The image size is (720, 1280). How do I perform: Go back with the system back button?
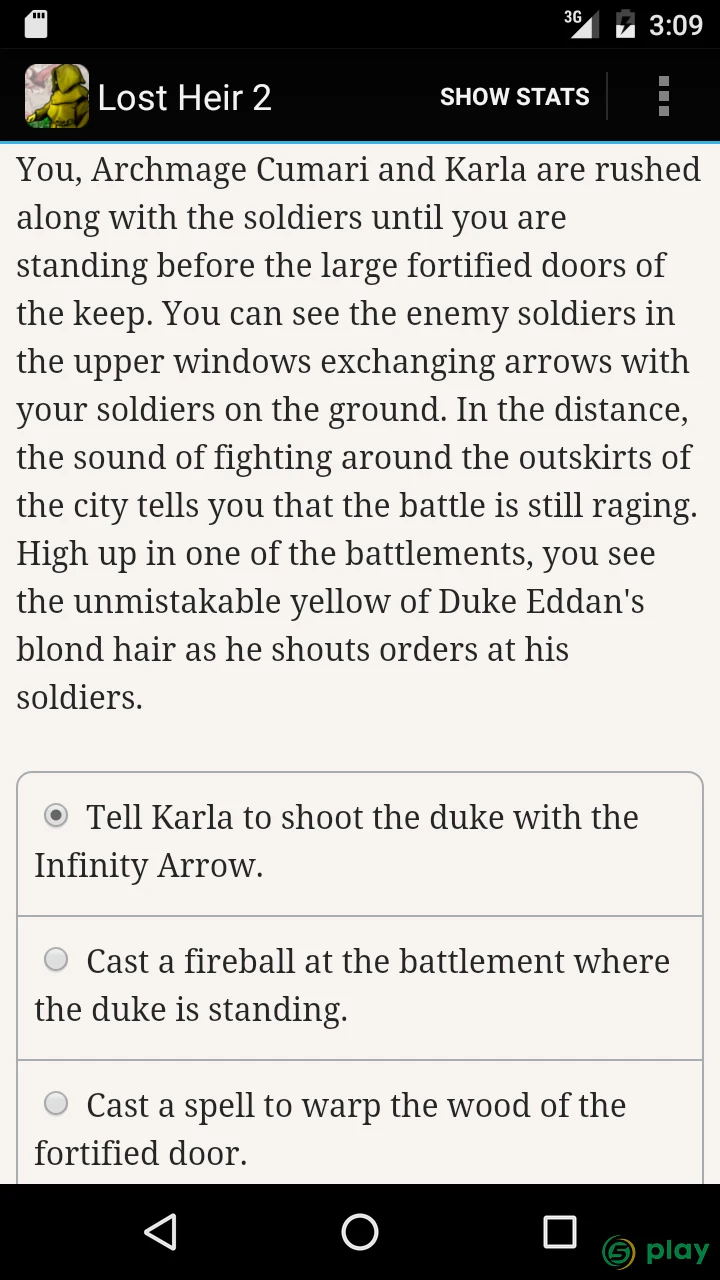[160, 1232]
